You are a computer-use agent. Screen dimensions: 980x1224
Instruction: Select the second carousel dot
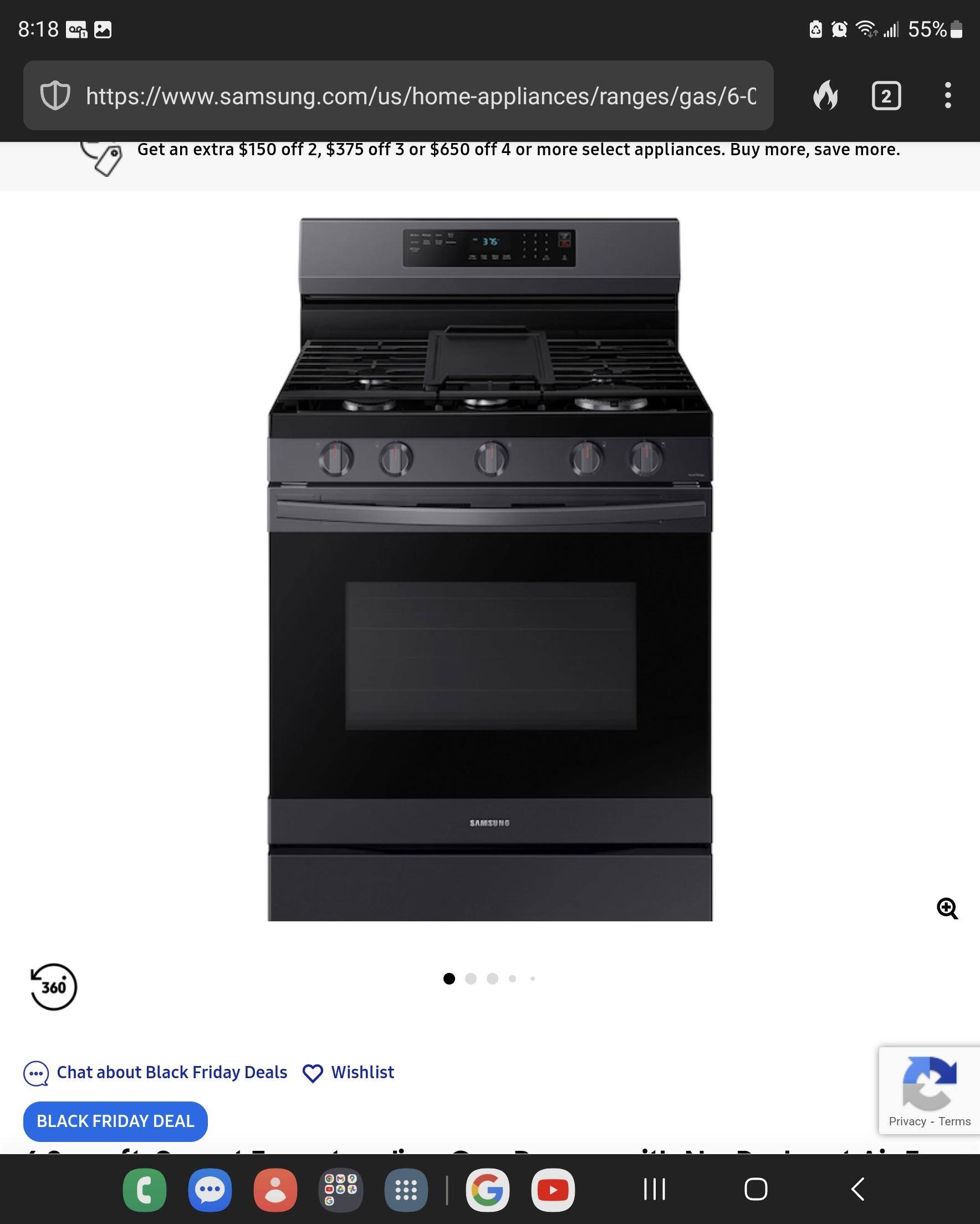coord(471,978)
